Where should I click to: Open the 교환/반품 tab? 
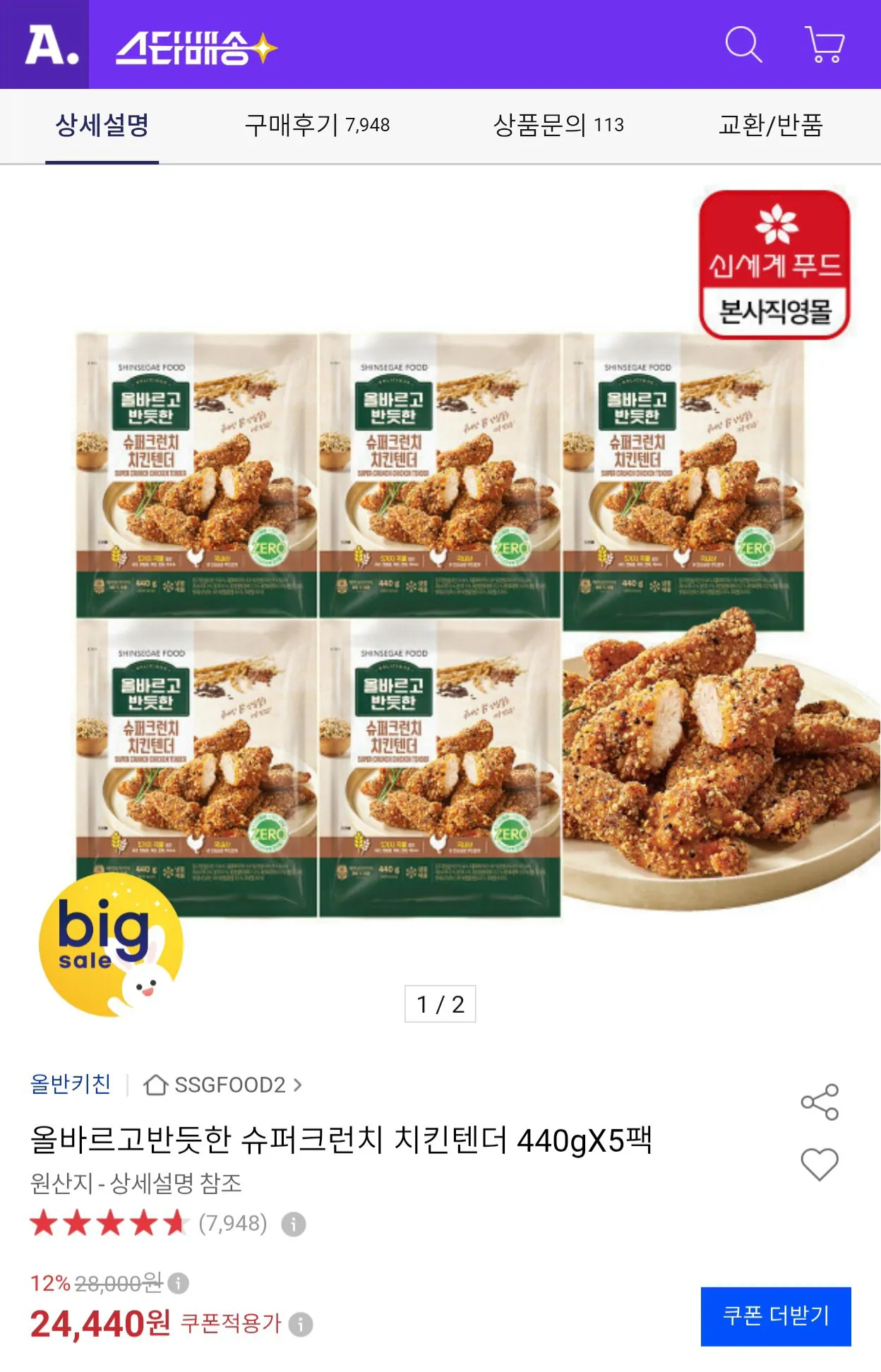771,126
